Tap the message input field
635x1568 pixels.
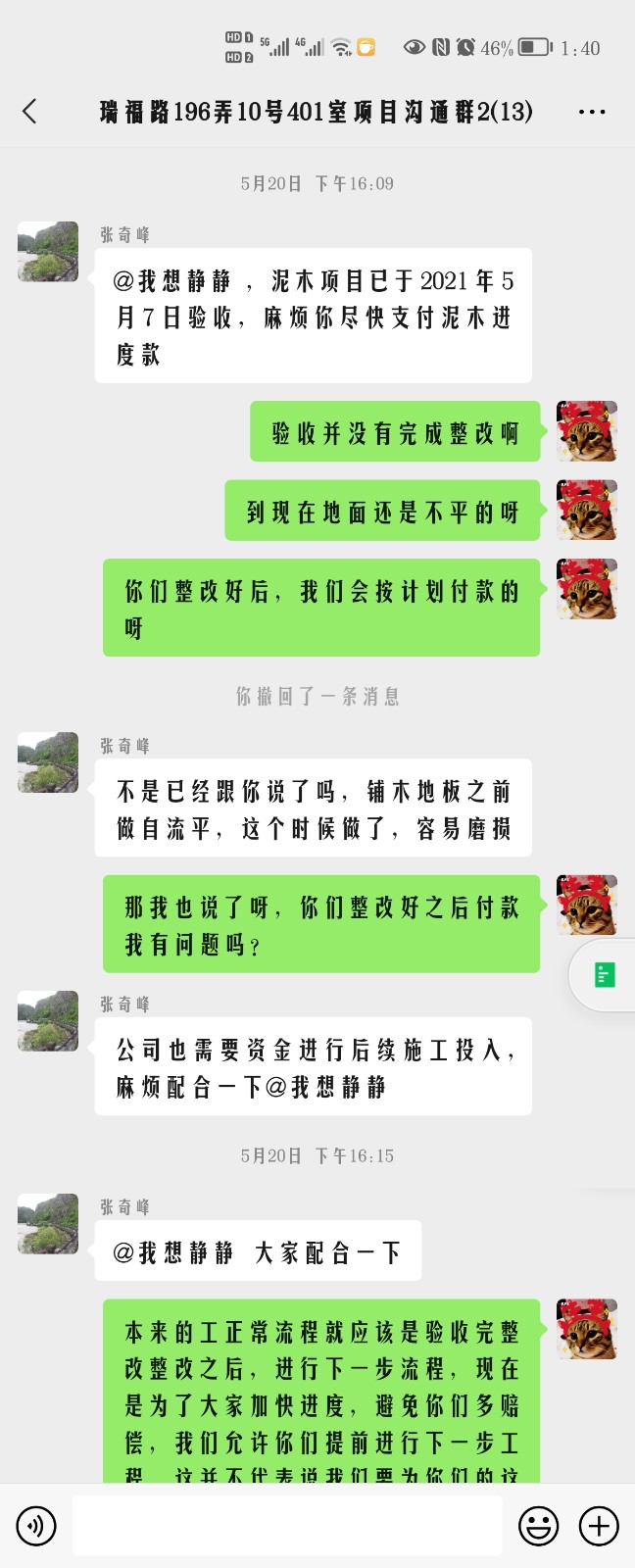286,1526
